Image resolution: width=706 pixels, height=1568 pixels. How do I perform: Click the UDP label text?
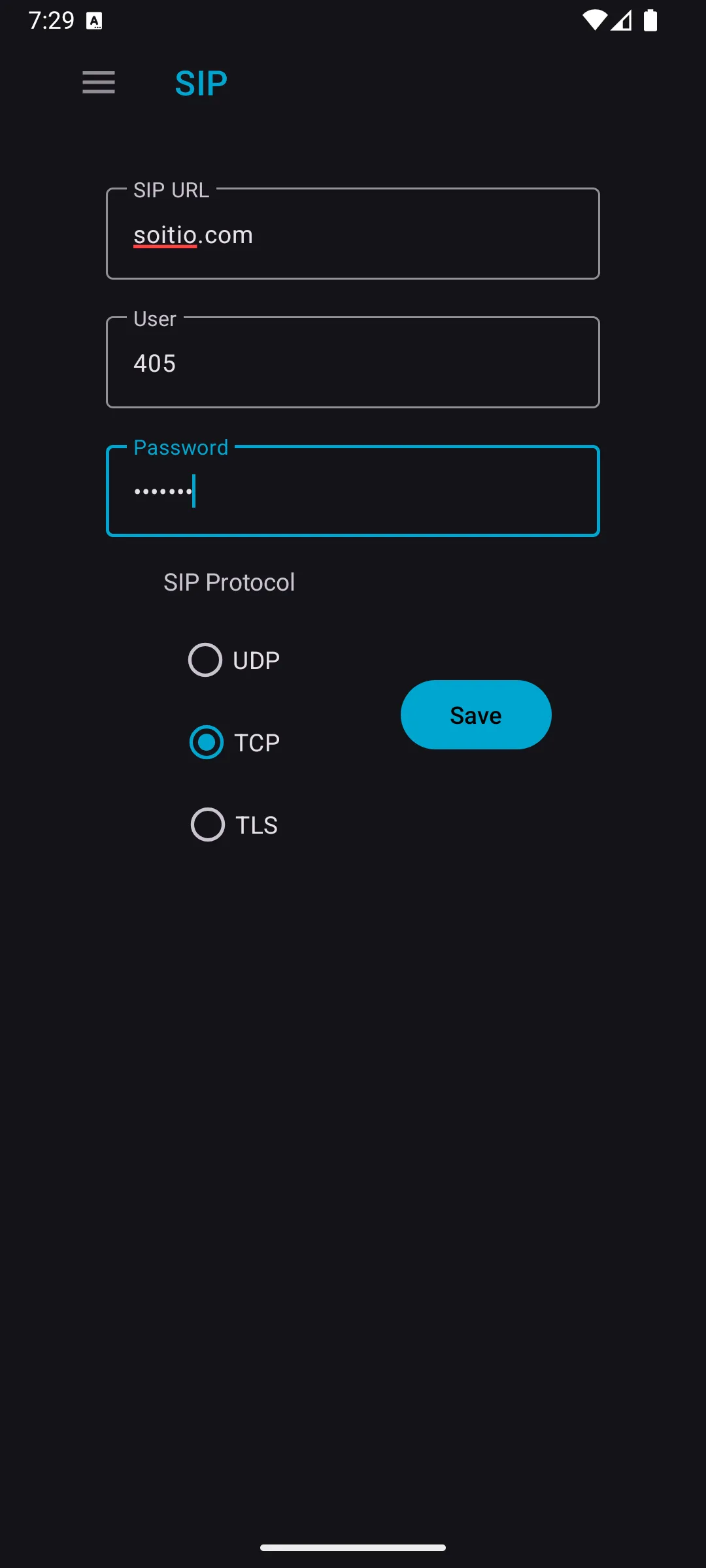pos(256,660)
